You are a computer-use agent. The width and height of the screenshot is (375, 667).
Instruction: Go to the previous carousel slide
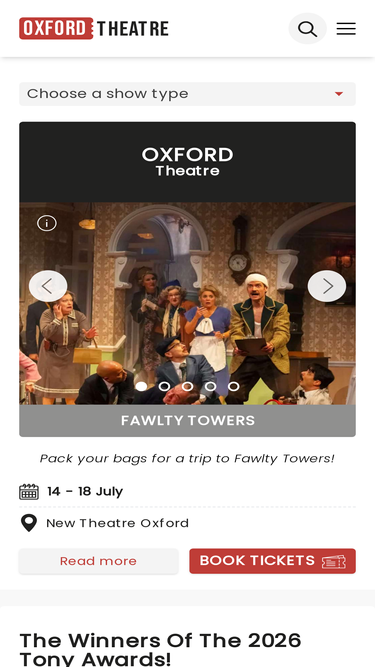coord(48,286)
